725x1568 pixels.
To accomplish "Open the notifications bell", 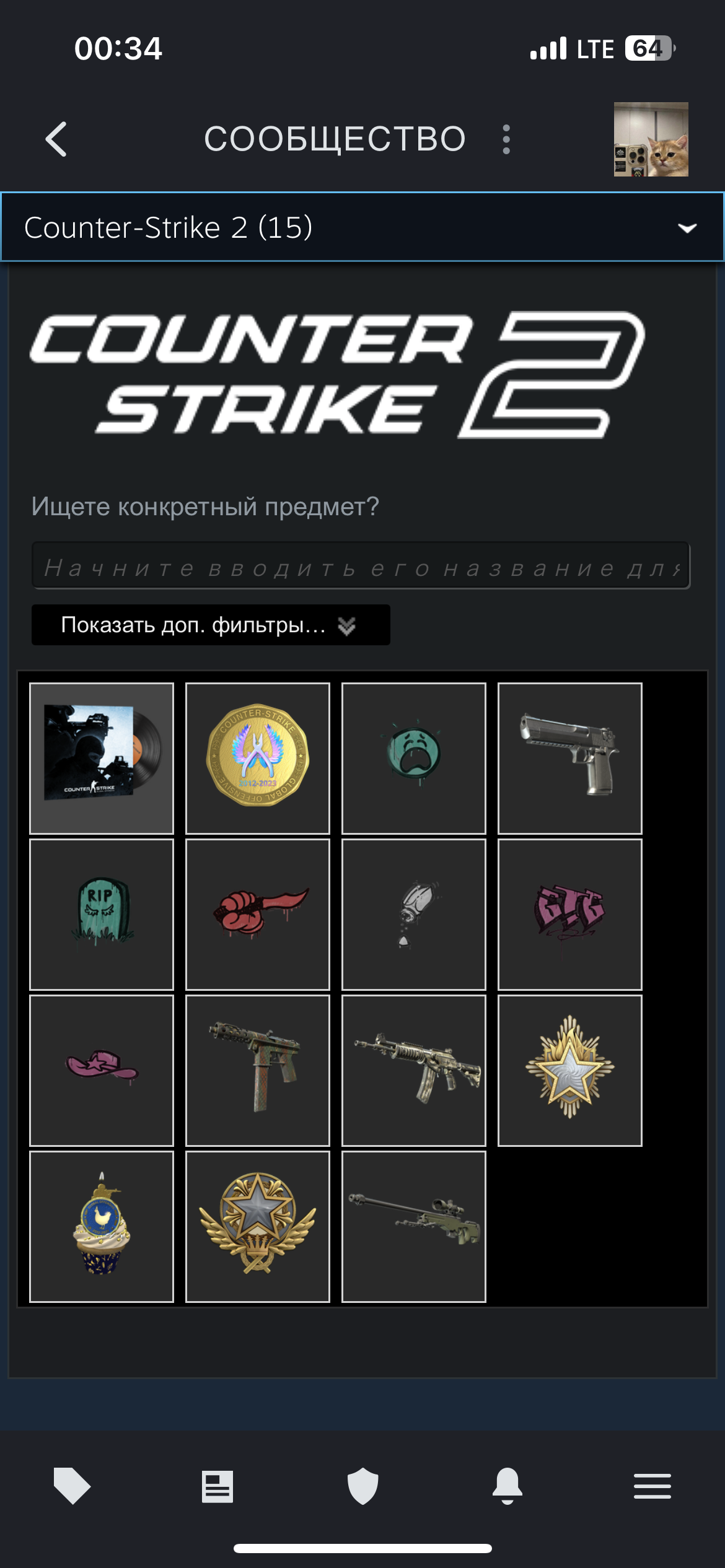I will coord(507,1486).
